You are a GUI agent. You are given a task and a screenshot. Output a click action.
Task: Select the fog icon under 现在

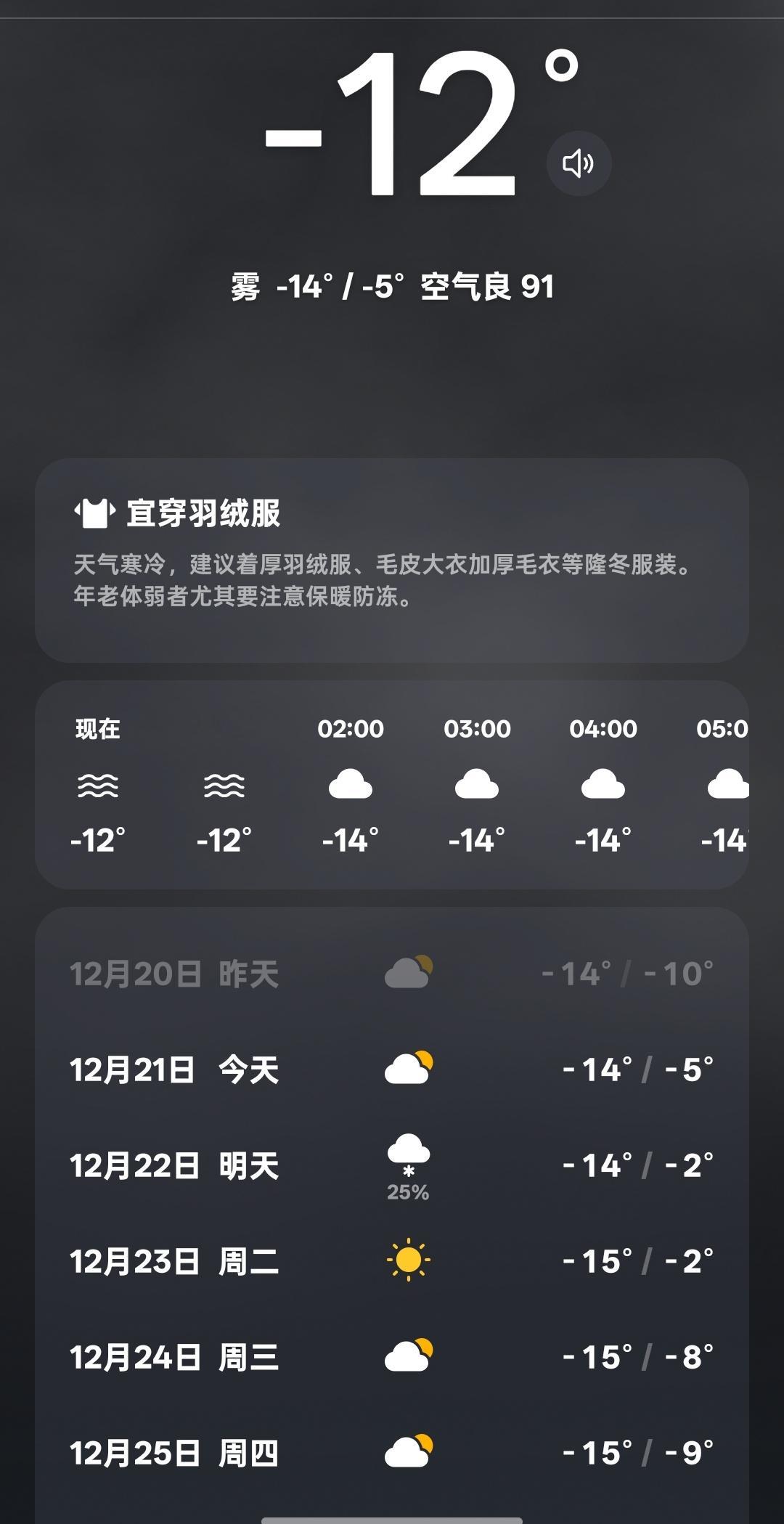click(99, 786)
